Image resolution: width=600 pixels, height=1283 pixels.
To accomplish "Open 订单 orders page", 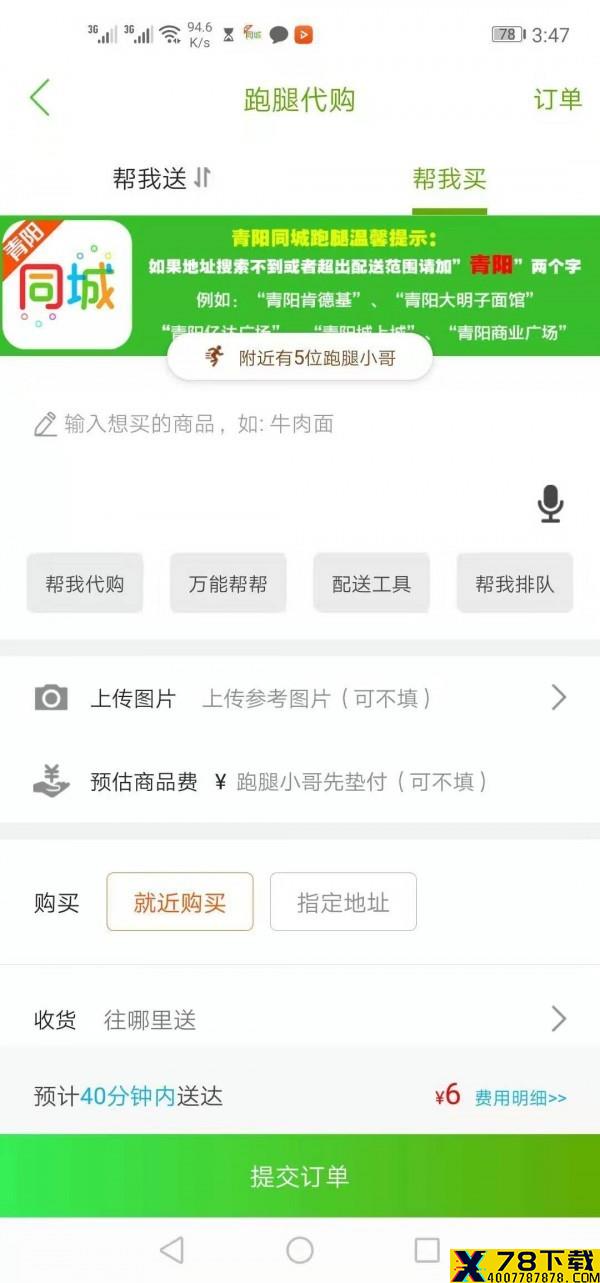I will [x=557, y=99].
